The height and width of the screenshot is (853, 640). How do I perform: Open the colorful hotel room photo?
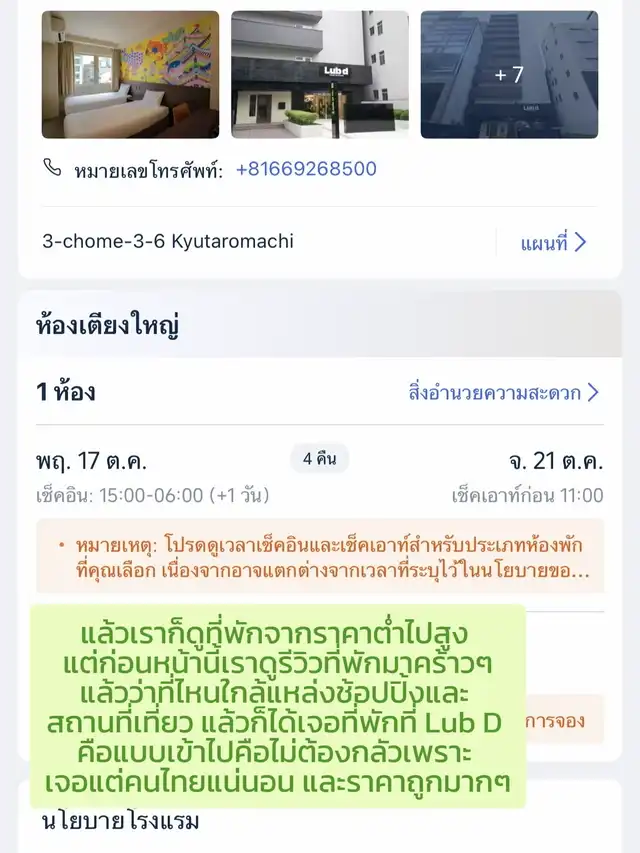[x=130, y=74]
